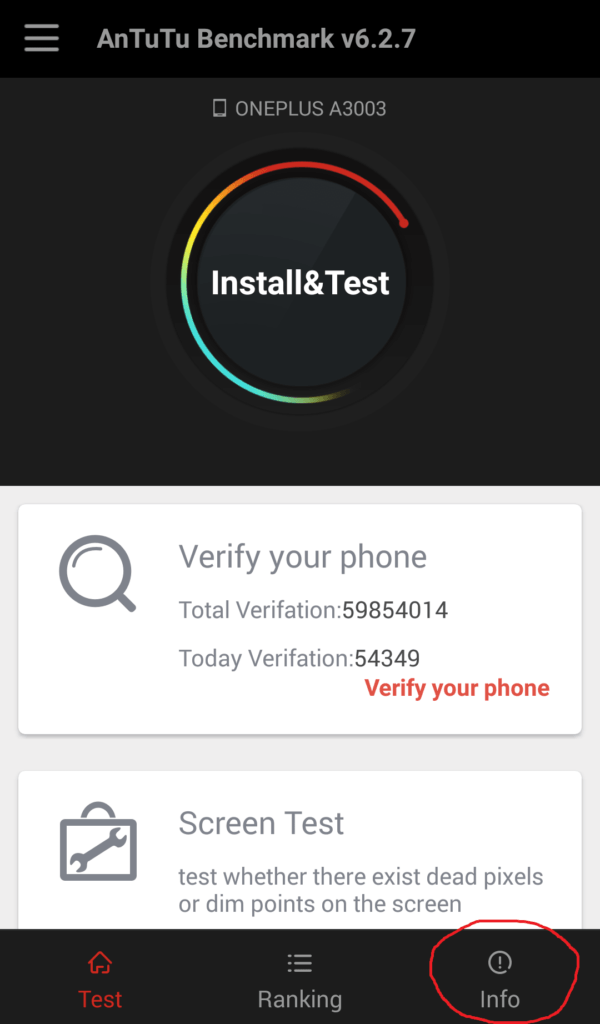Image resolution: width=600 pixels, height=1024 pixels.
Task: Switch to the Ranking tab
Action: click(x=299, y=980)
